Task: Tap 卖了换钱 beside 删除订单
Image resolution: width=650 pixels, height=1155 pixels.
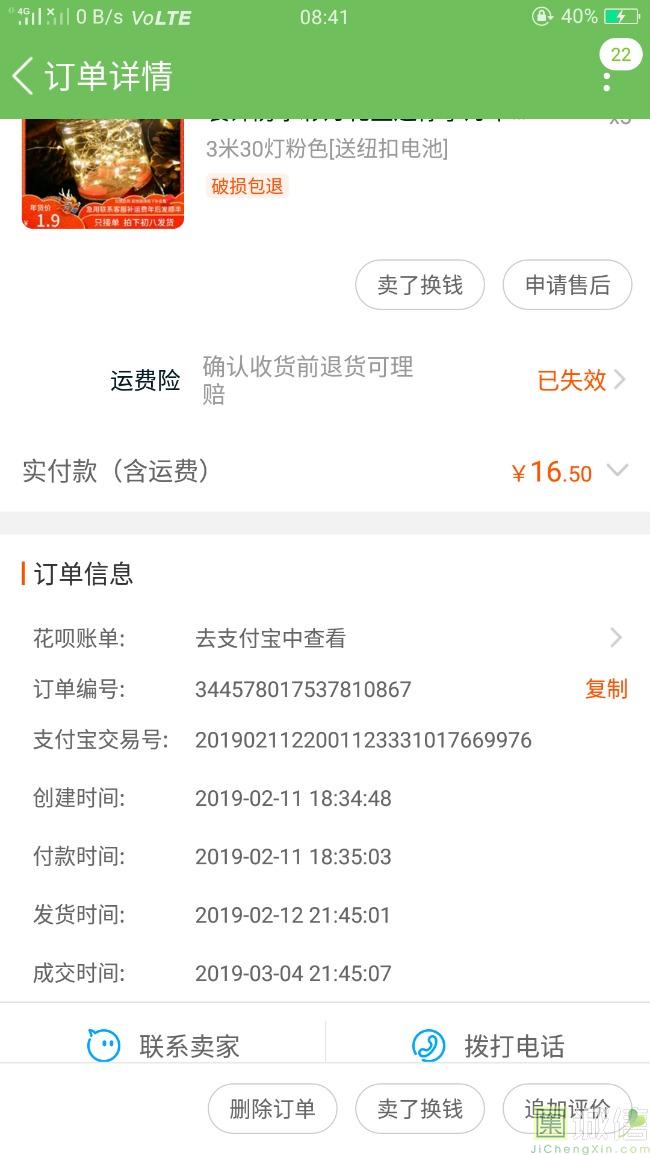Action: [x=420, y=1108]
